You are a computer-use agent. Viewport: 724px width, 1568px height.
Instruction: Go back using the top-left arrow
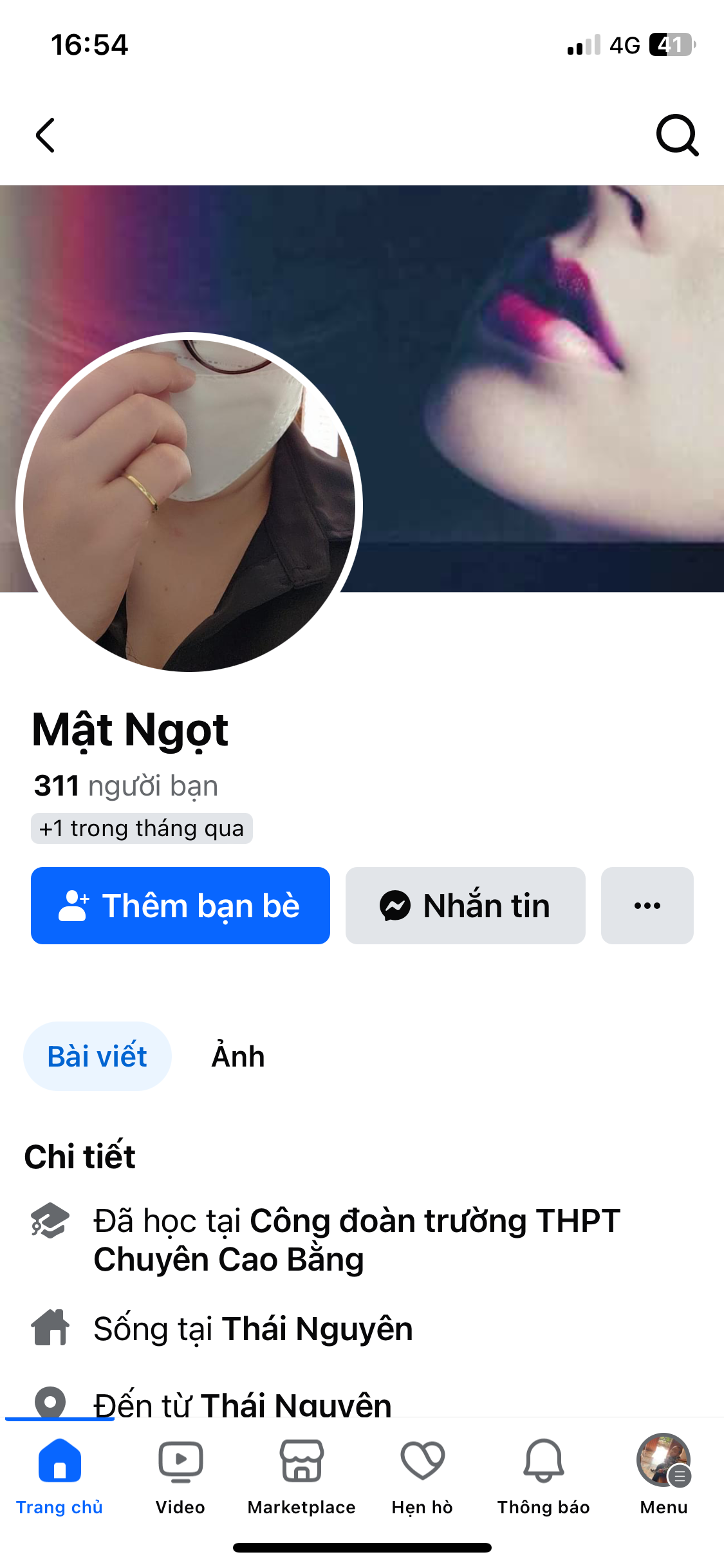coord(46,135)
